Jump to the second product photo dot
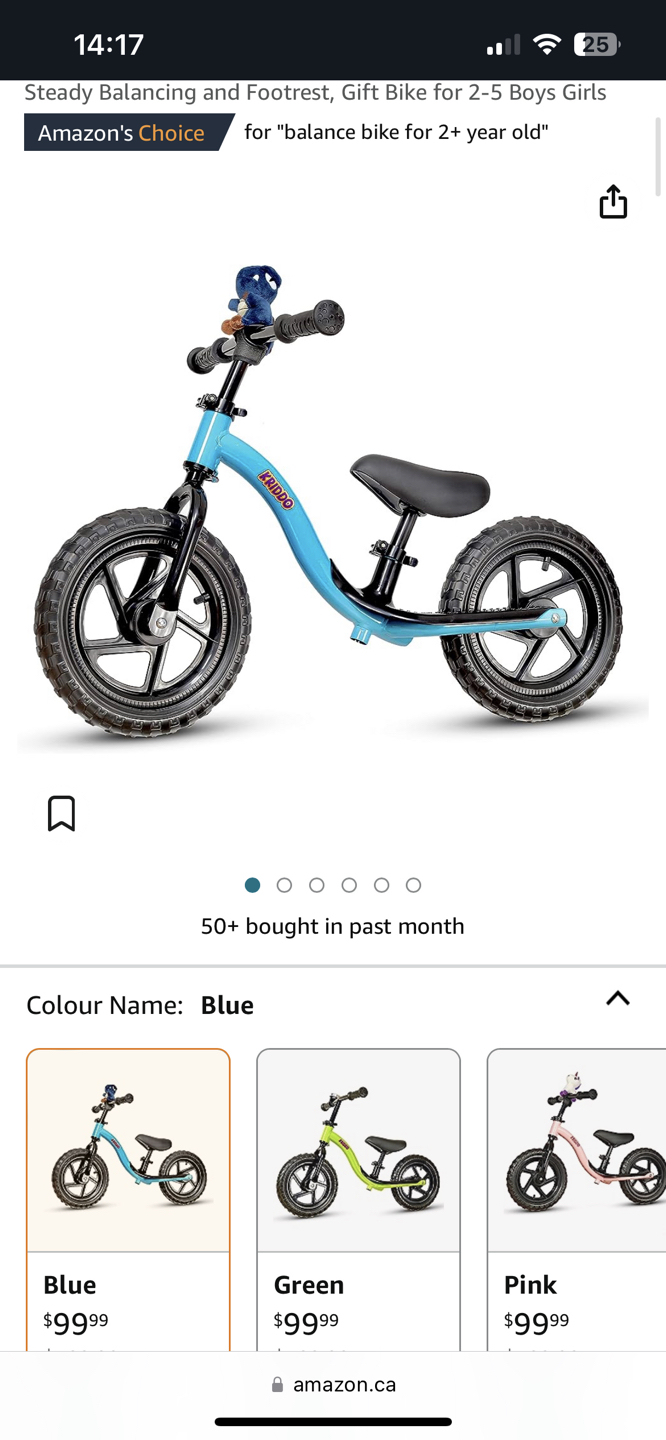Viewport: 666px width, 1440px height. tap(284, 885)
